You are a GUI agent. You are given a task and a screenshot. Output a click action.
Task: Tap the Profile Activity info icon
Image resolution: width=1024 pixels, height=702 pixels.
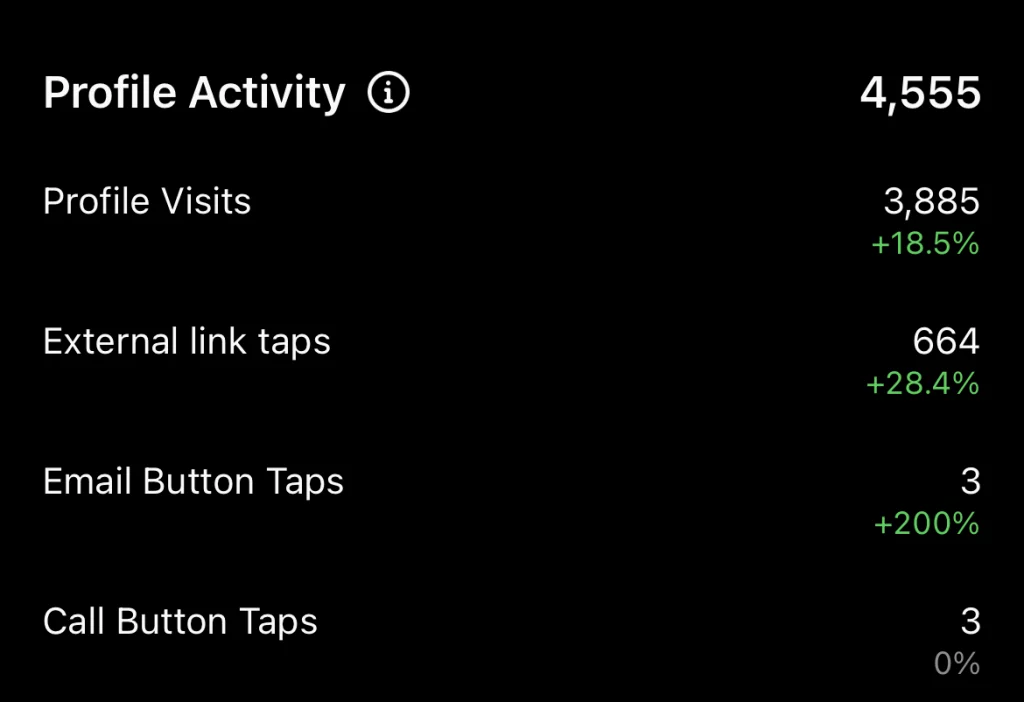(x=388, y=94)
